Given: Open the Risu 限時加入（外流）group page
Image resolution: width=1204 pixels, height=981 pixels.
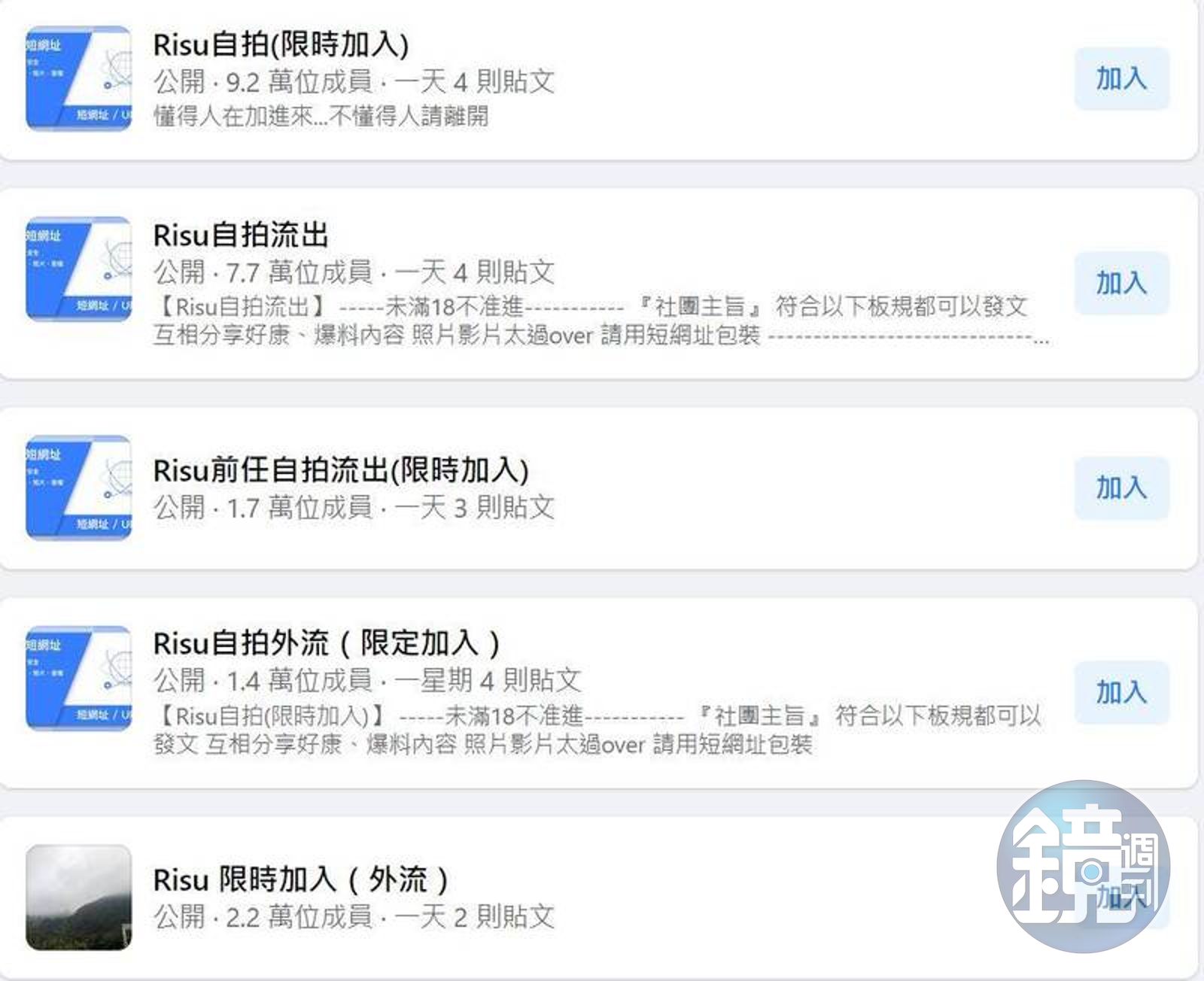Looking at the screenshot, I should [x=300, y=879].
